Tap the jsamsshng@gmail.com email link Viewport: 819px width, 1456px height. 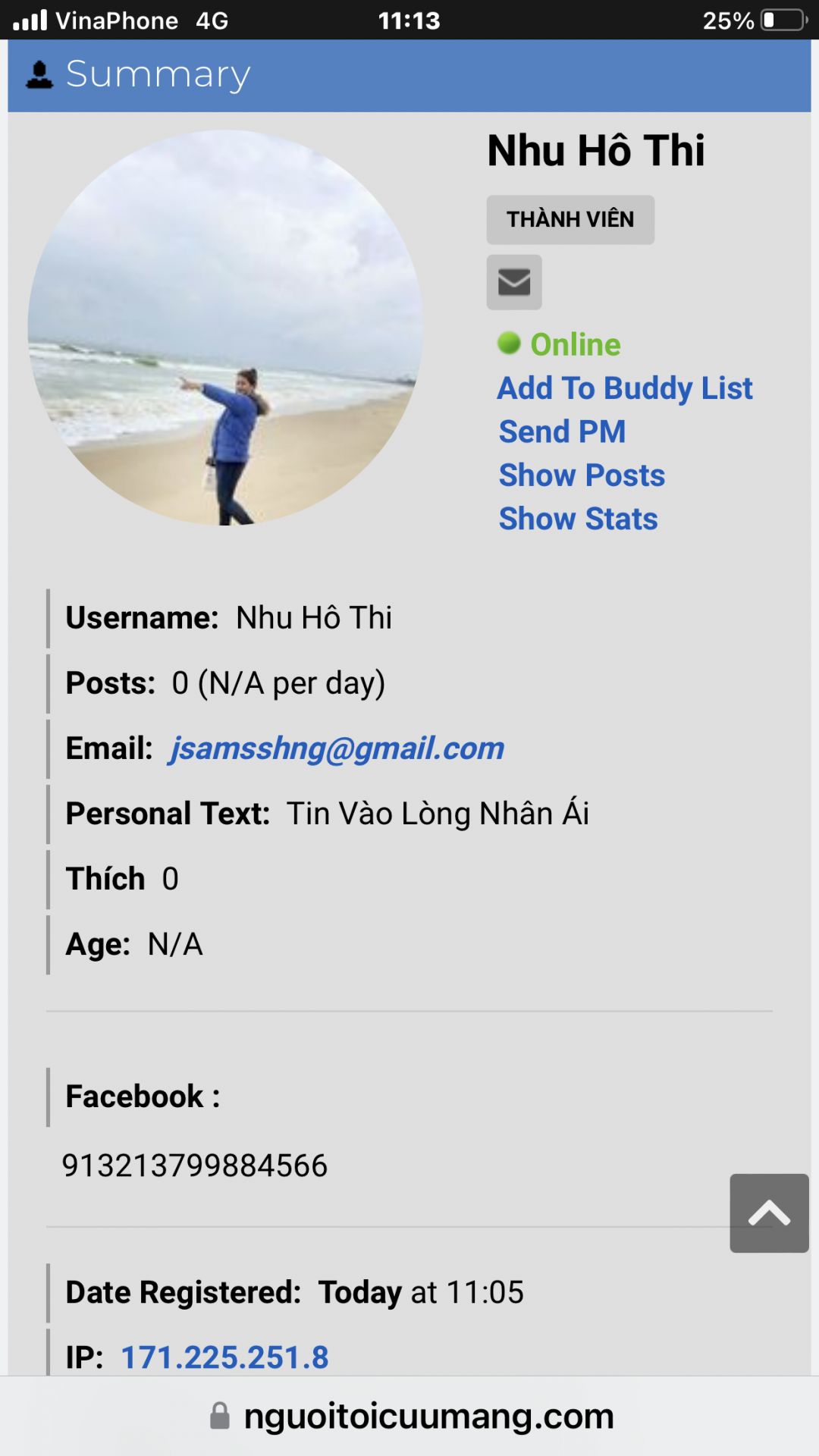coord(337,748)
